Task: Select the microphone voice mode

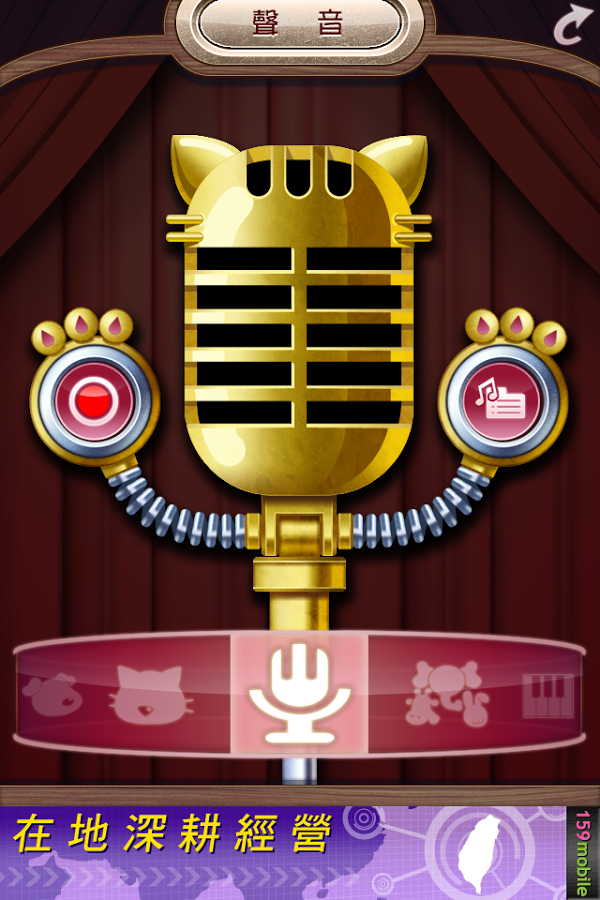Action: click(x=300, y=694)
